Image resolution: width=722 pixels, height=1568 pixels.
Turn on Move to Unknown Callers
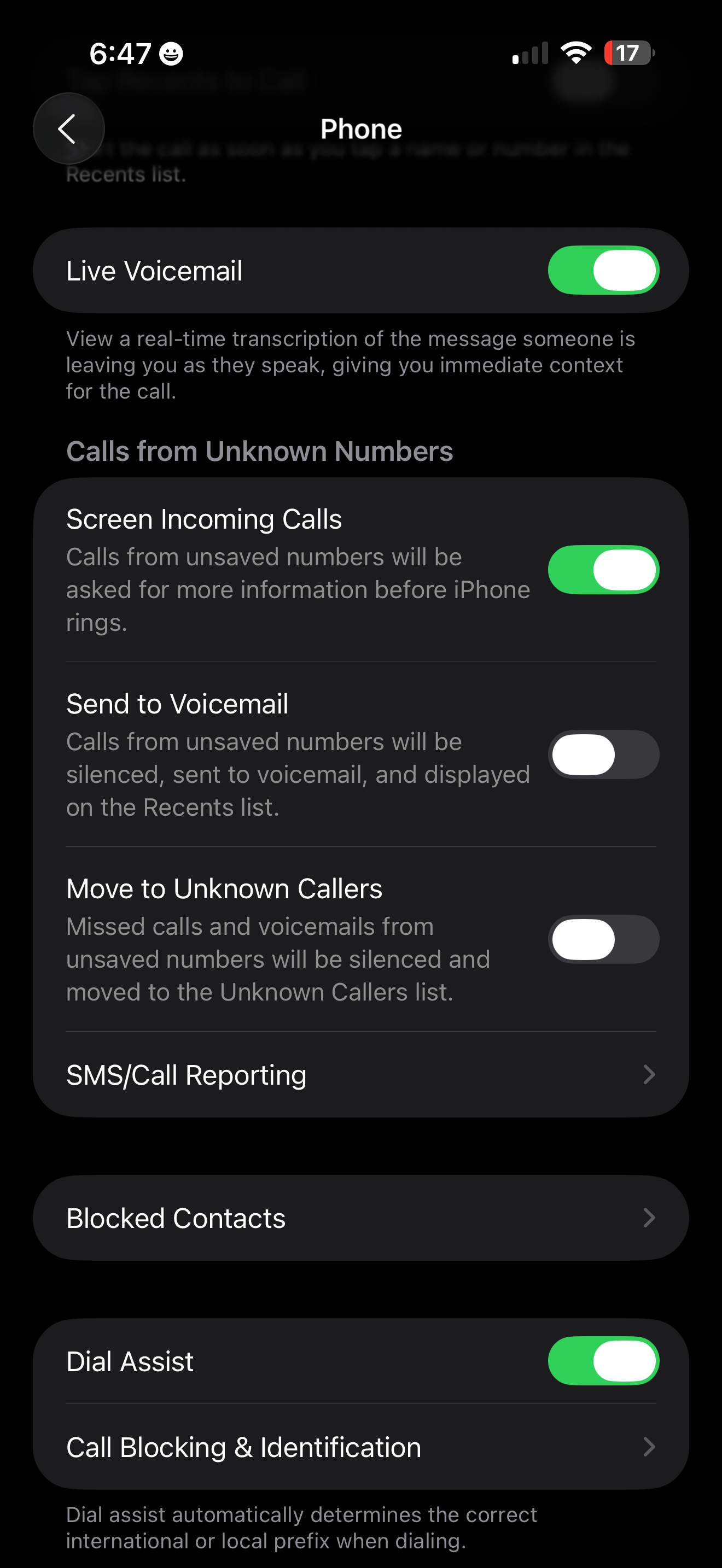[x=603, y=939]
